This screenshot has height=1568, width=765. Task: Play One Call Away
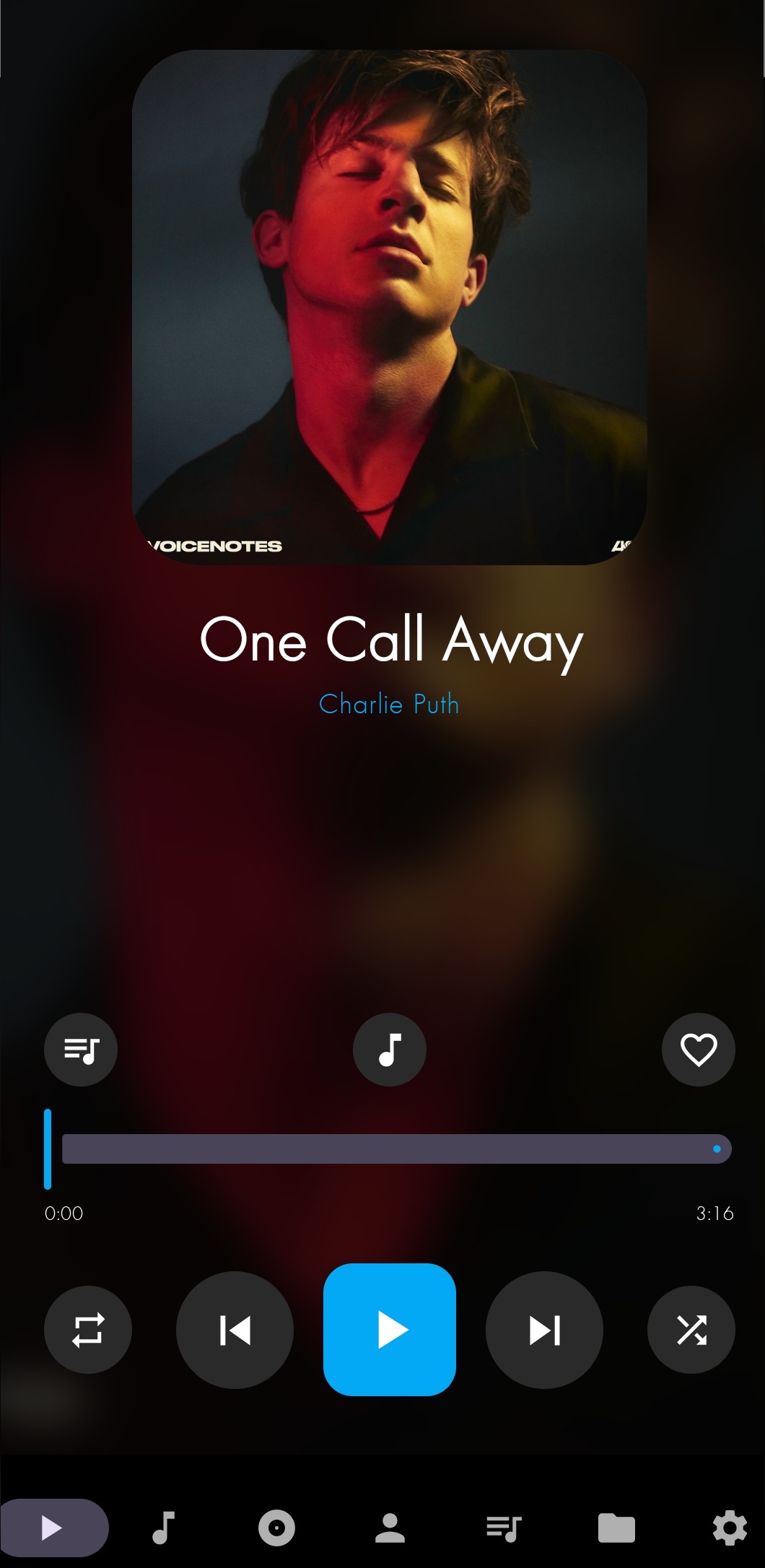389,1329
